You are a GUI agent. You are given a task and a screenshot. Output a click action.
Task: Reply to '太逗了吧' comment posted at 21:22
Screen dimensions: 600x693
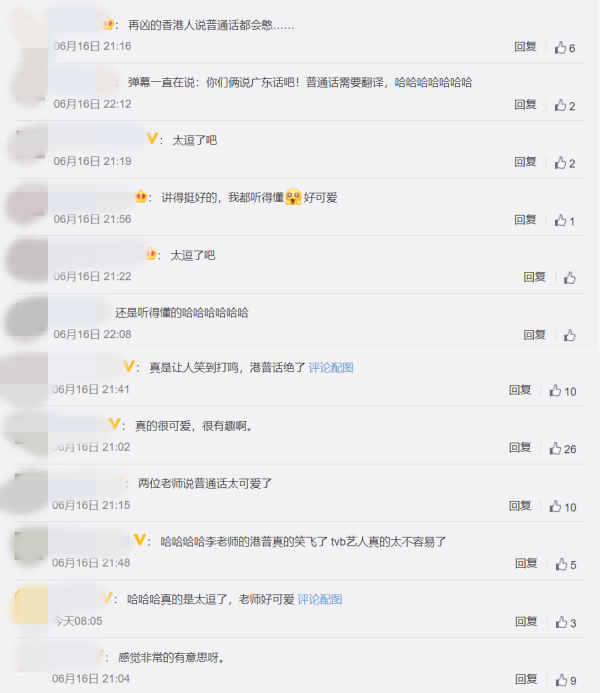pos(534,278)
